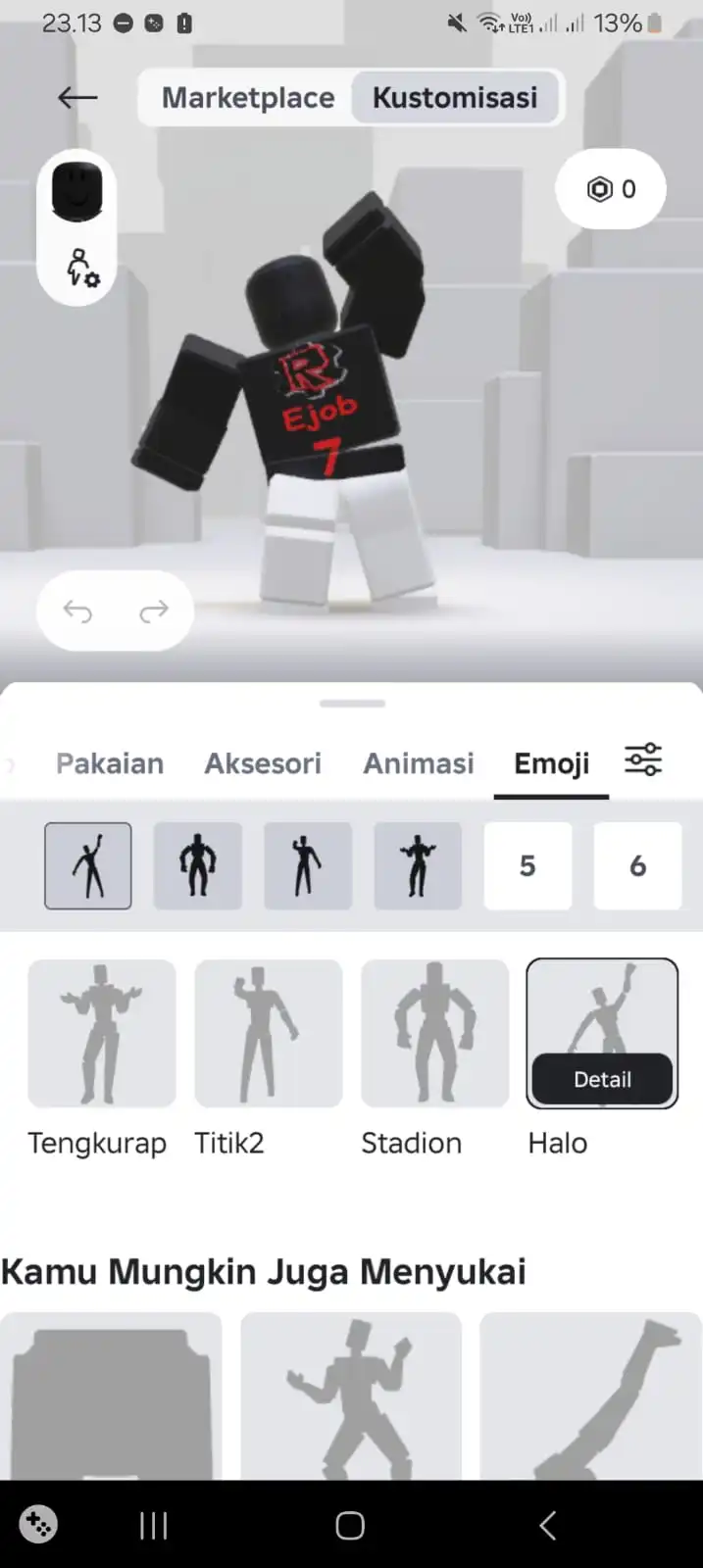Go to the phone's home screen
Viewport: 703px width, 1568px height.
coord(350,1525)
